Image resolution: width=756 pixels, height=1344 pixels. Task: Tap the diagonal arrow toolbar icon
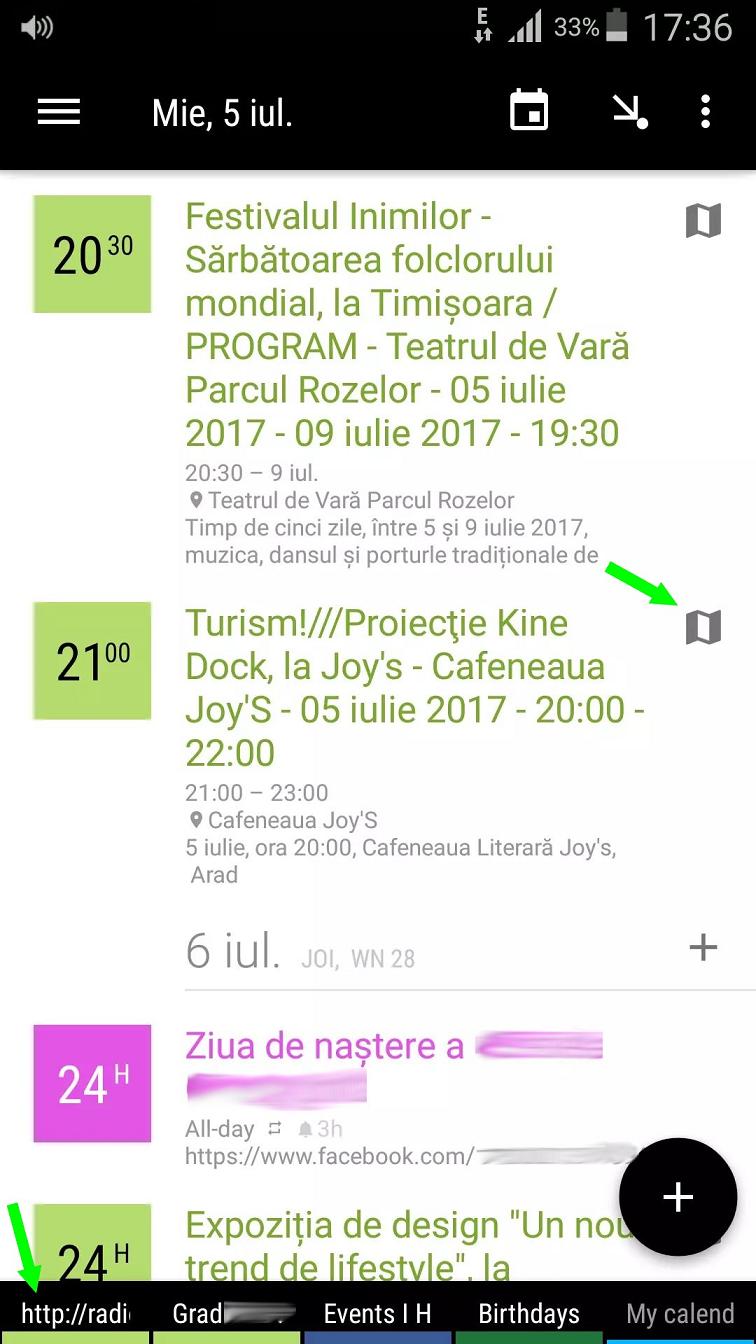630,112
